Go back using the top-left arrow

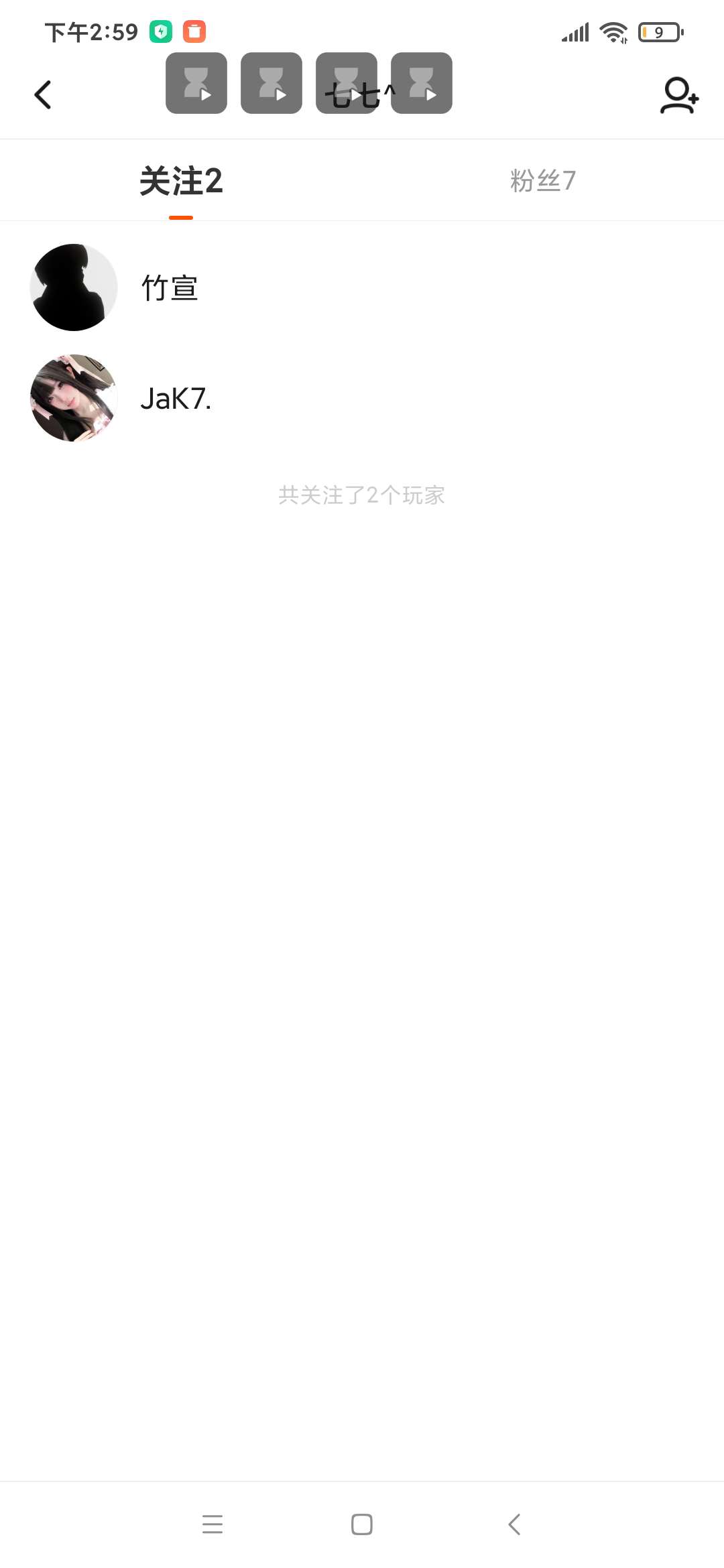43,94
